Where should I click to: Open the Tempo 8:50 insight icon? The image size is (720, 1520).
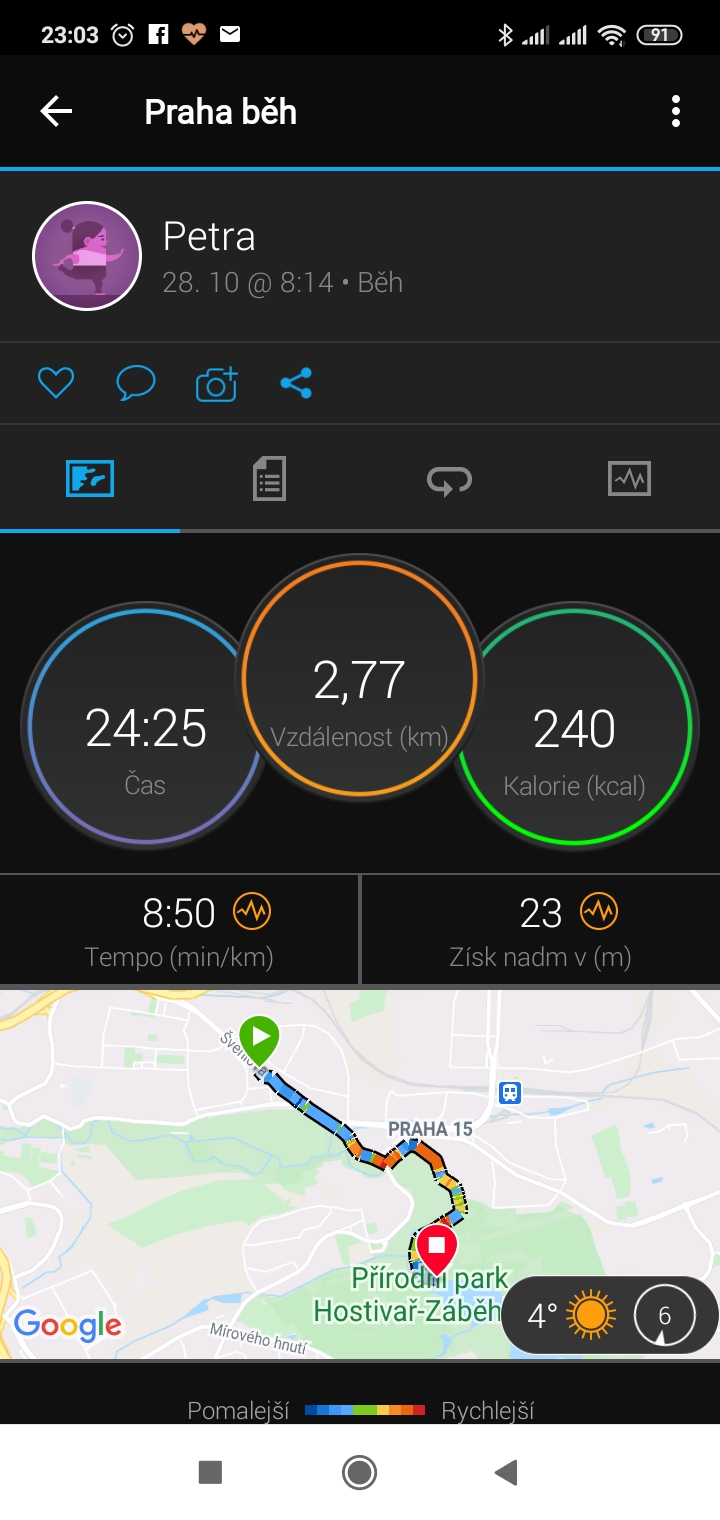pyautogui.click(x=252, y=912)
